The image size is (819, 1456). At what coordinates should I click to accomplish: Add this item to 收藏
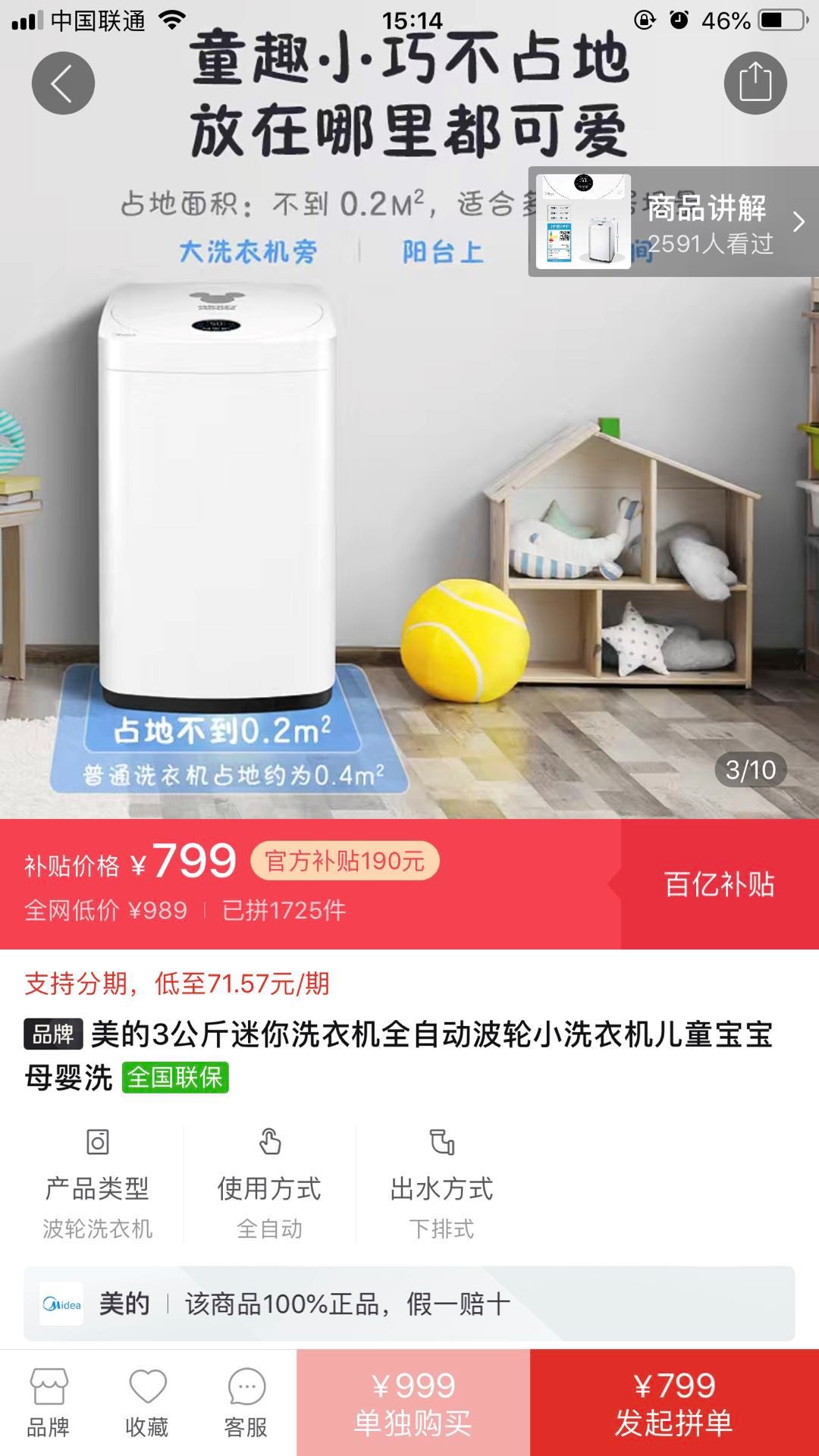point(147,1403)
